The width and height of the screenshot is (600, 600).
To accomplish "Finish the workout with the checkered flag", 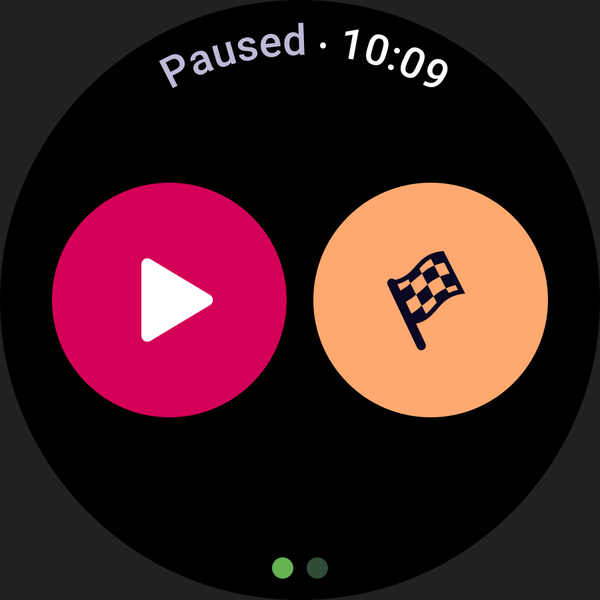I will pos(430,299).
